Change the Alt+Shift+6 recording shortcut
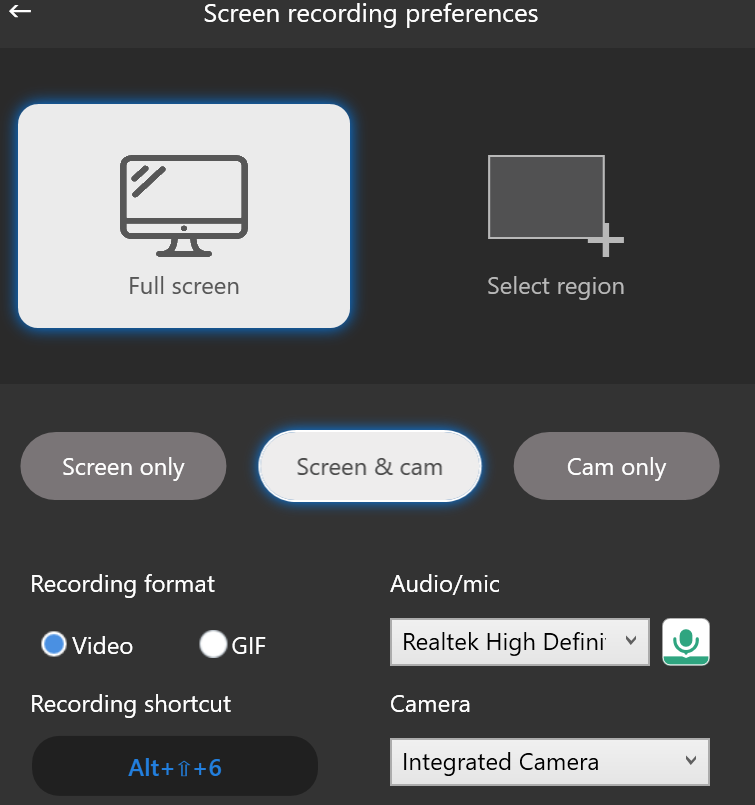Viewport: 755px width, 805px height. (x=174, y=765)
